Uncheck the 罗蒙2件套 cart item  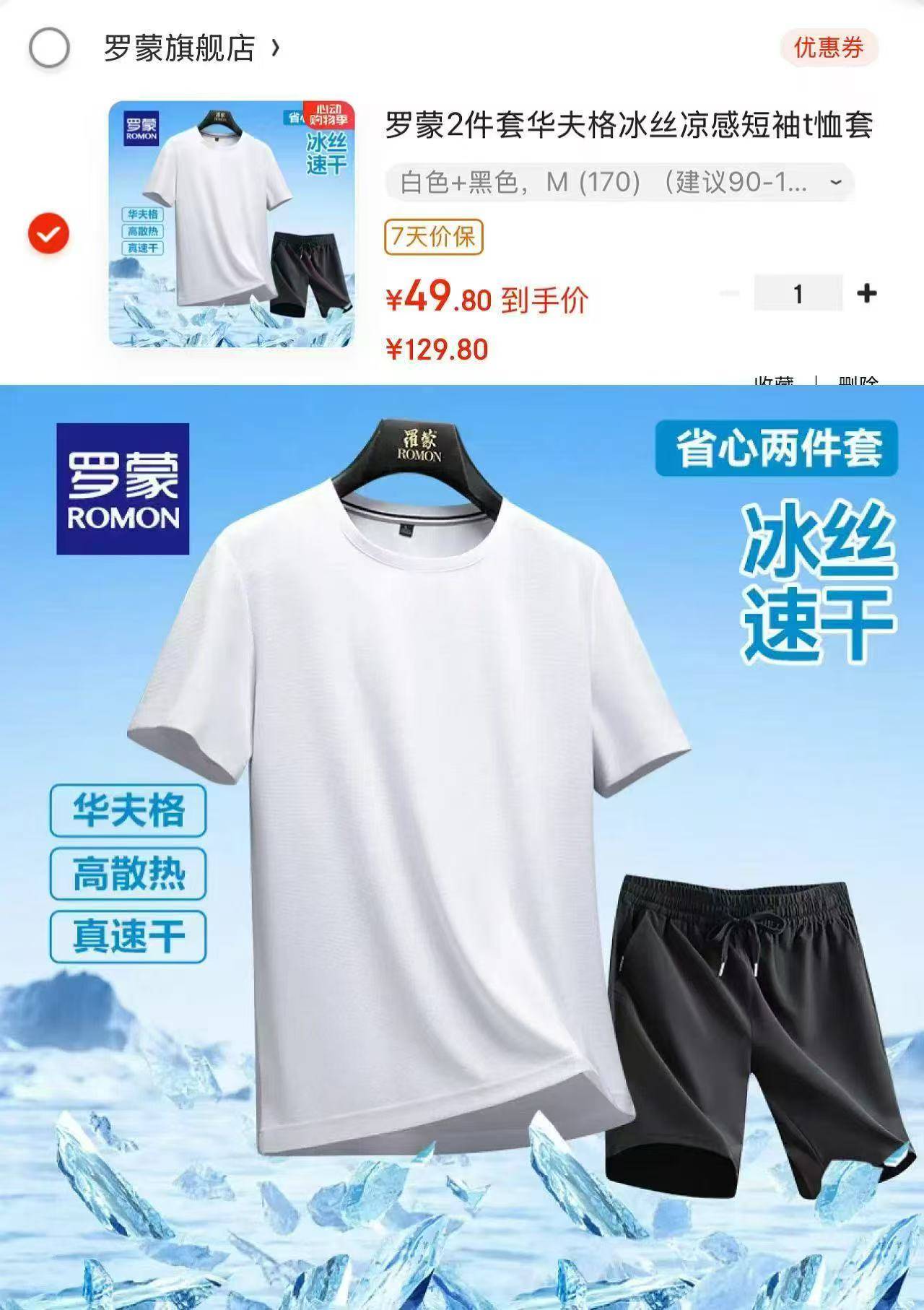click(x=48, y=233)
